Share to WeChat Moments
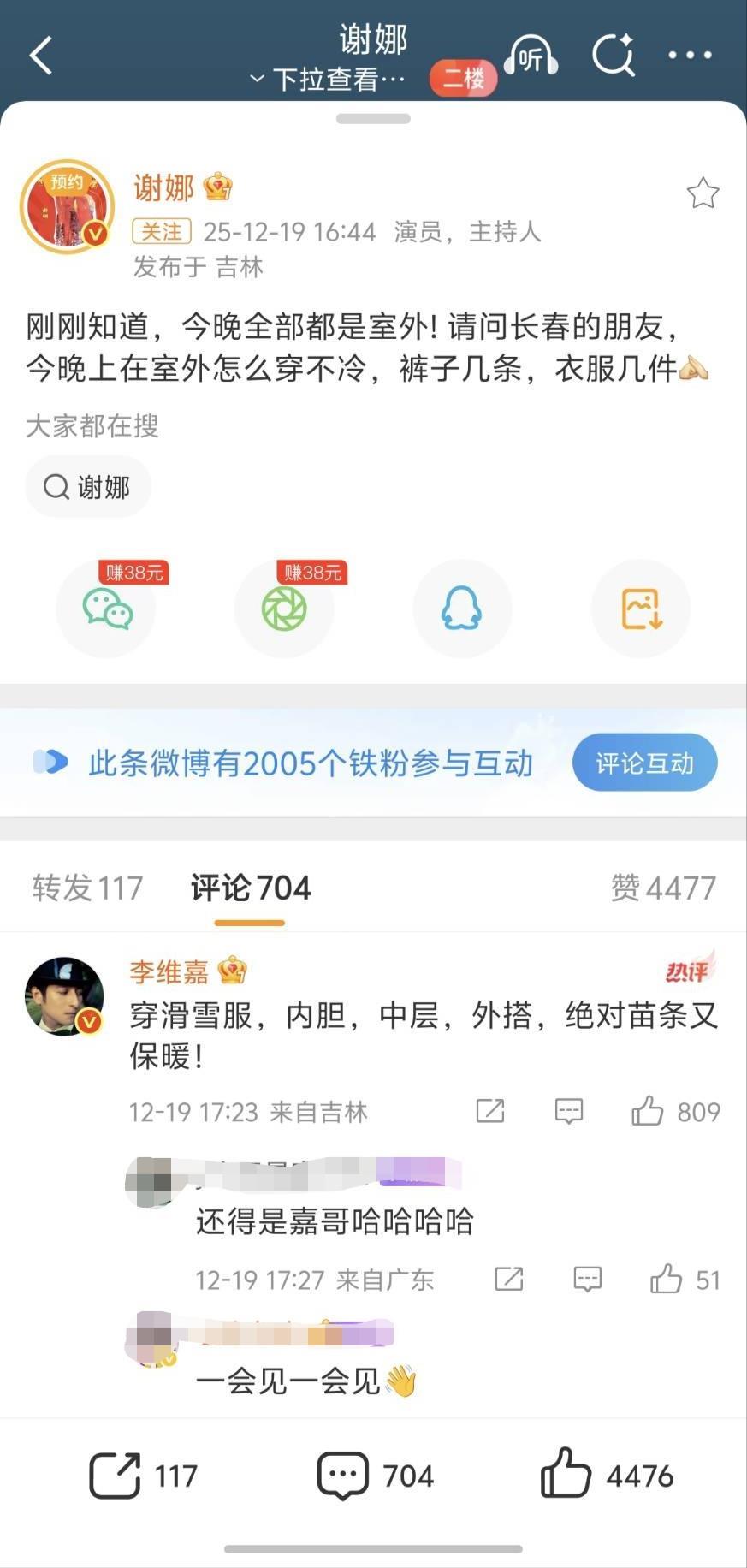The width and height of the screenshot is (747, 1568). click(284, 609)
